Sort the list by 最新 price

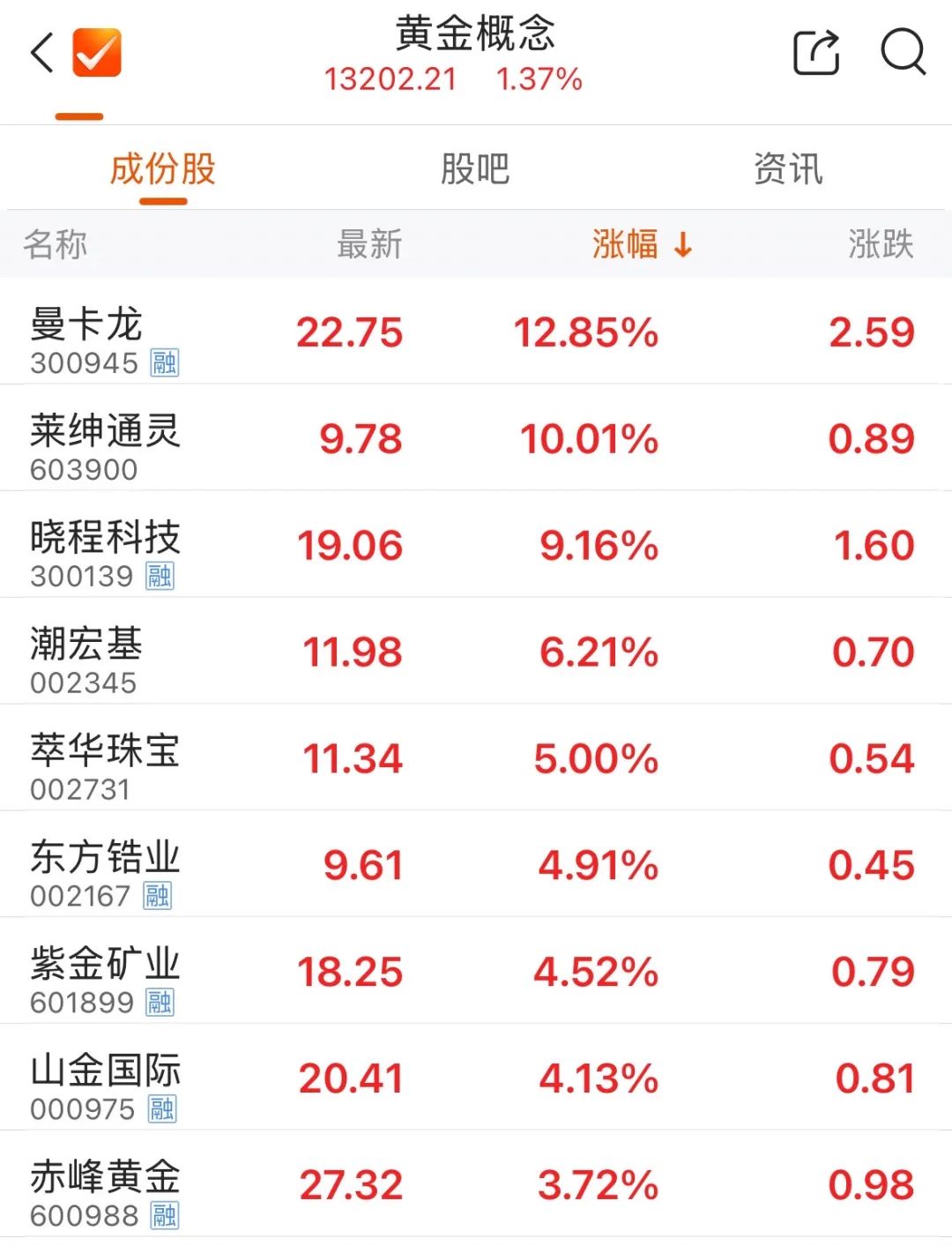[369, 244]
